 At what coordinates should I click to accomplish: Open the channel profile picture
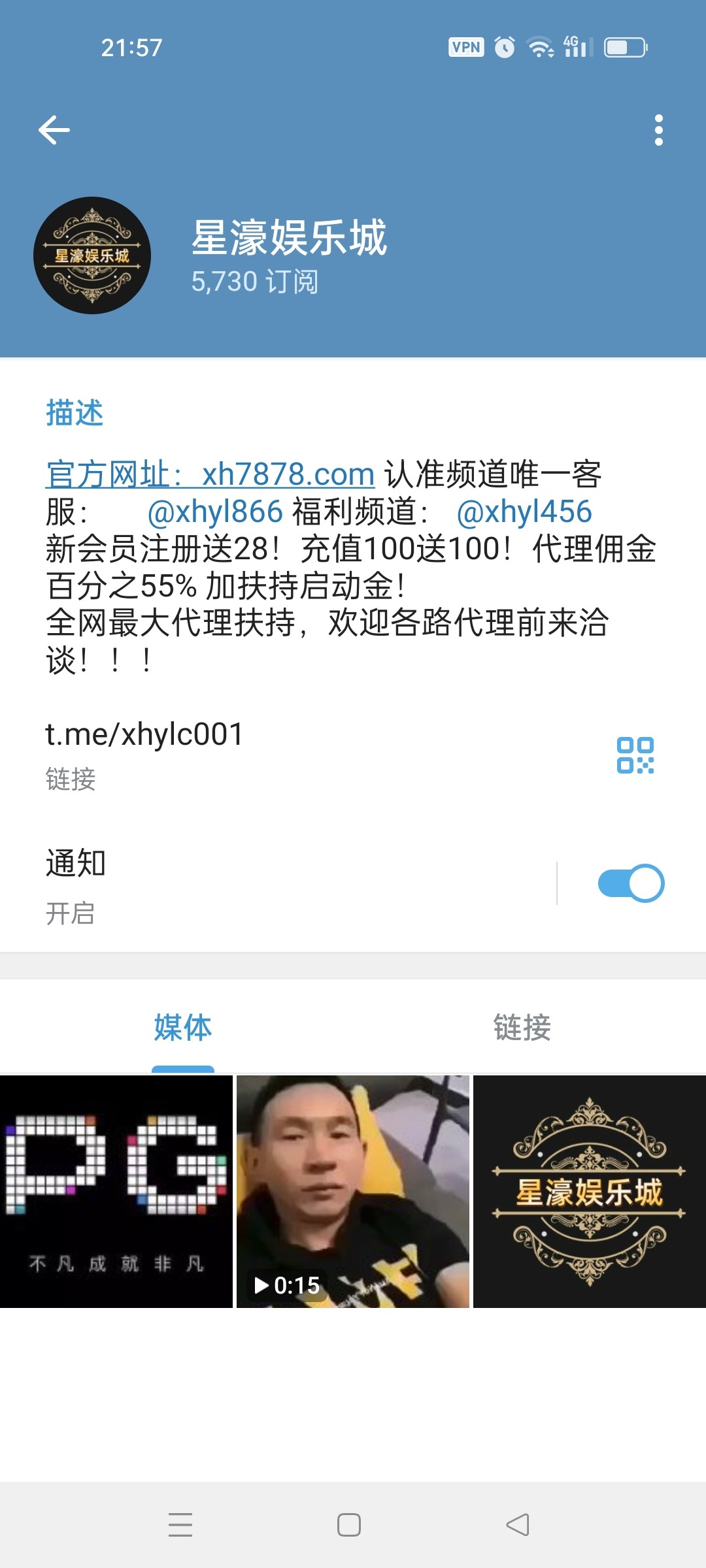click(x=92, y=255)
